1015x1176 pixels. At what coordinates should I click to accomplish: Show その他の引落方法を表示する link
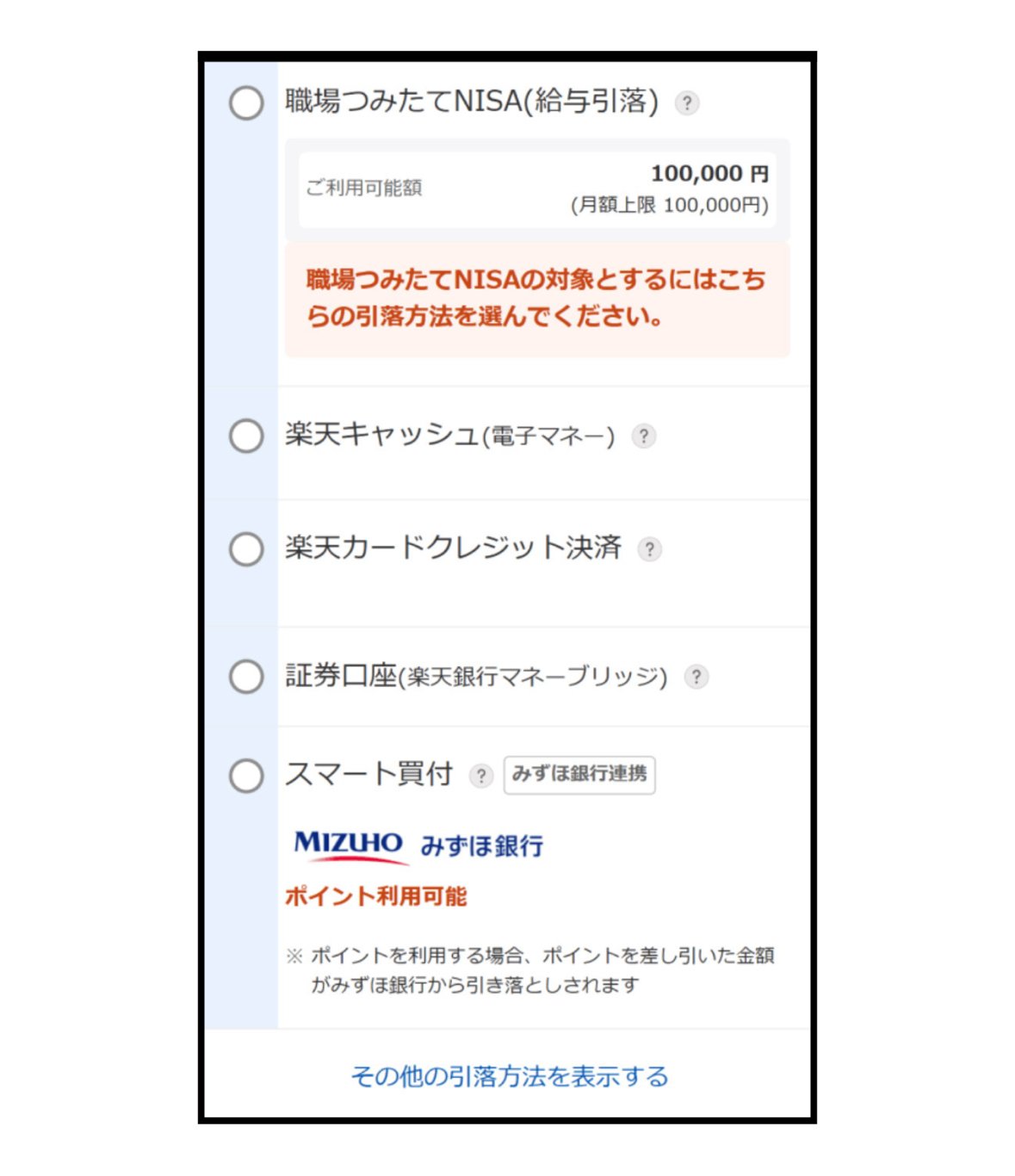[x=510, y=1076]
